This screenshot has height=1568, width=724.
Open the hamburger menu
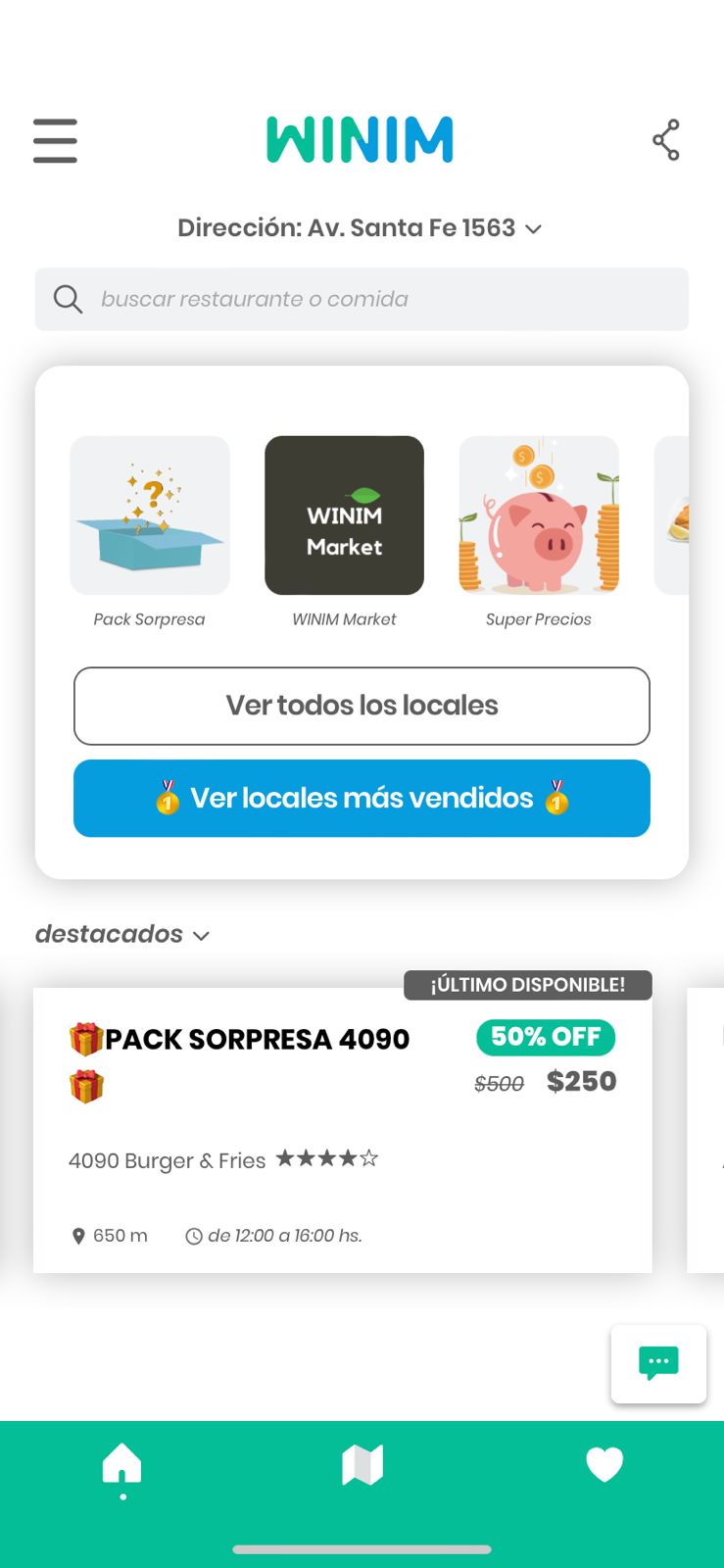(x=55, y=140)
